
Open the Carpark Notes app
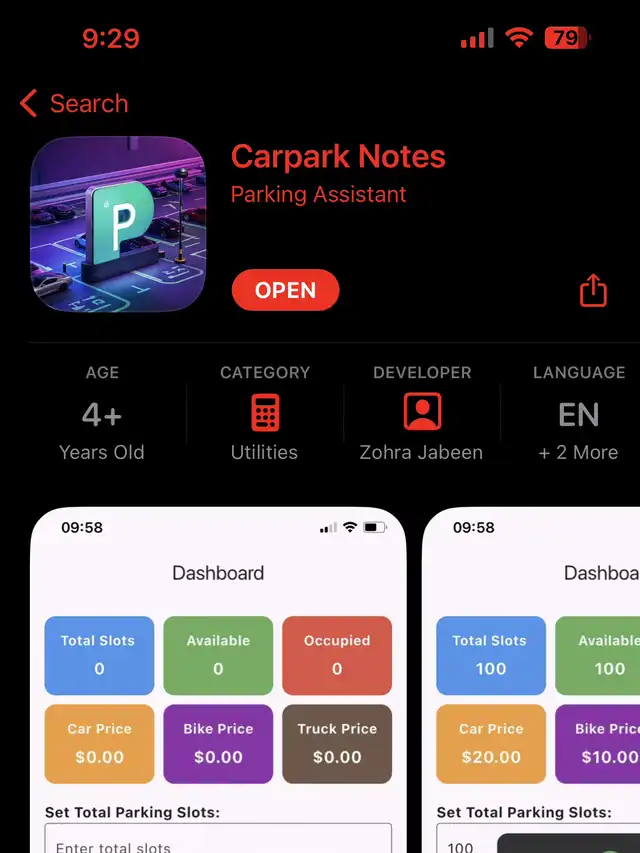point(285,290)
